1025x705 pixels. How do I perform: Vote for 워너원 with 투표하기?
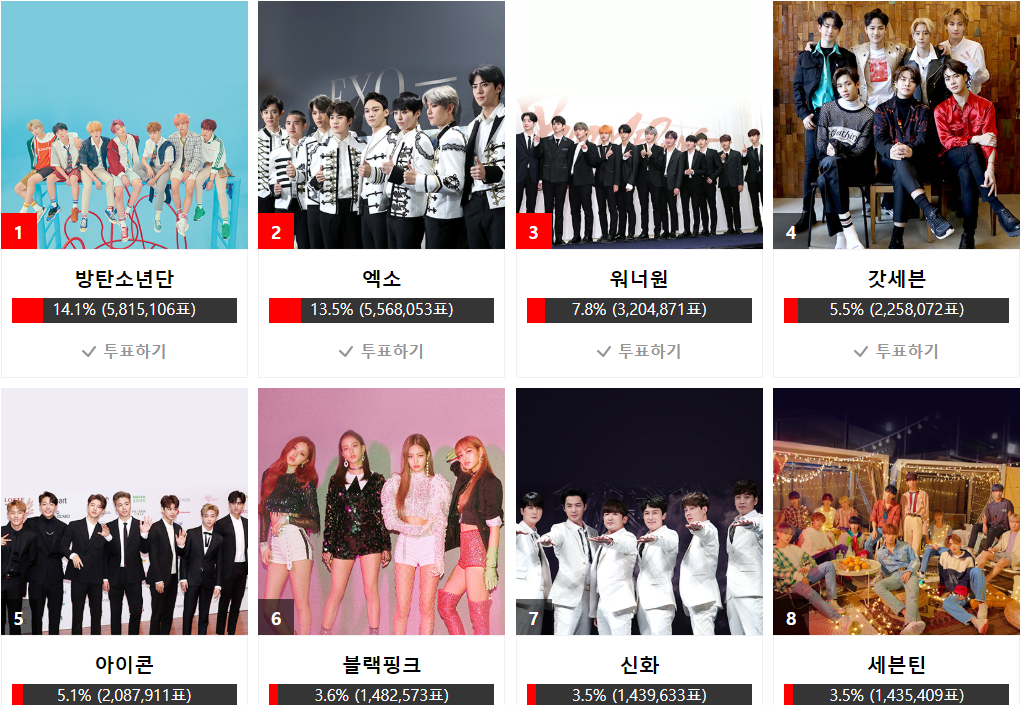click(639, 351)
